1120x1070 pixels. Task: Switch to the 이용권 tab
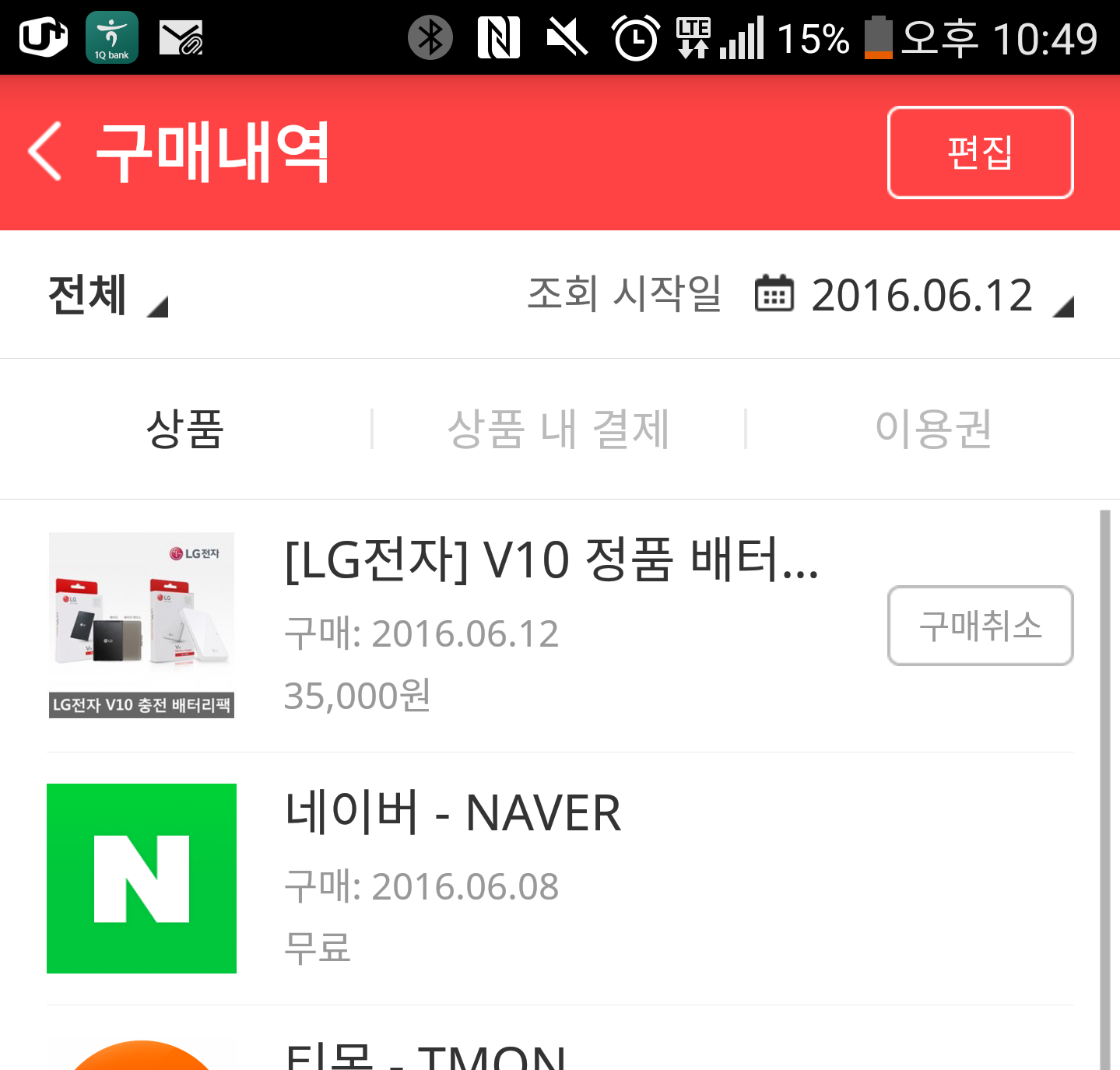pos(932,429)
